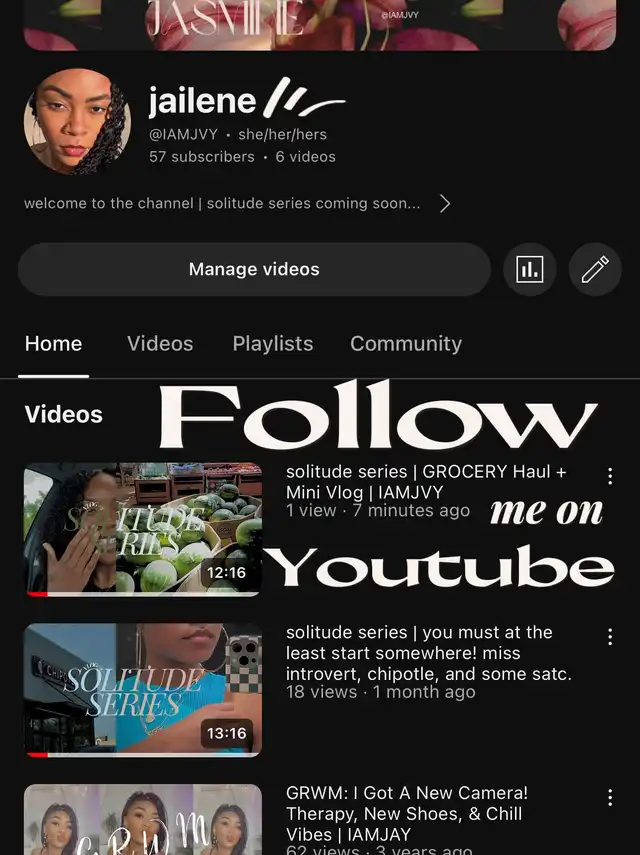Select the Home tab
The width and height of the screenshot is (640, 855).
[x=53, y=343]
